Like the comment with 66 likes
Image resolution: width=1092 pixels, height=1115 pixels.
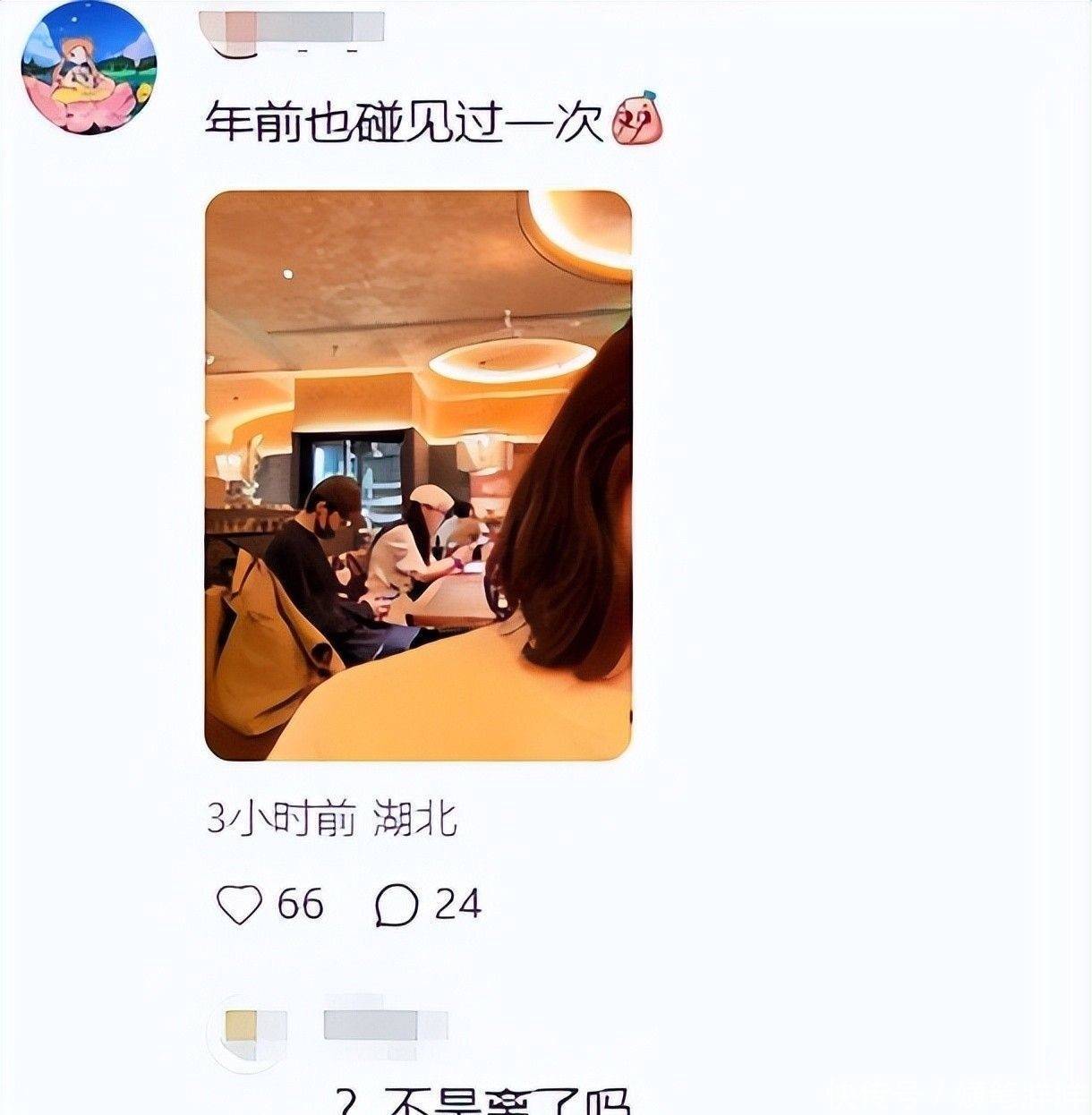coord(239,905)
